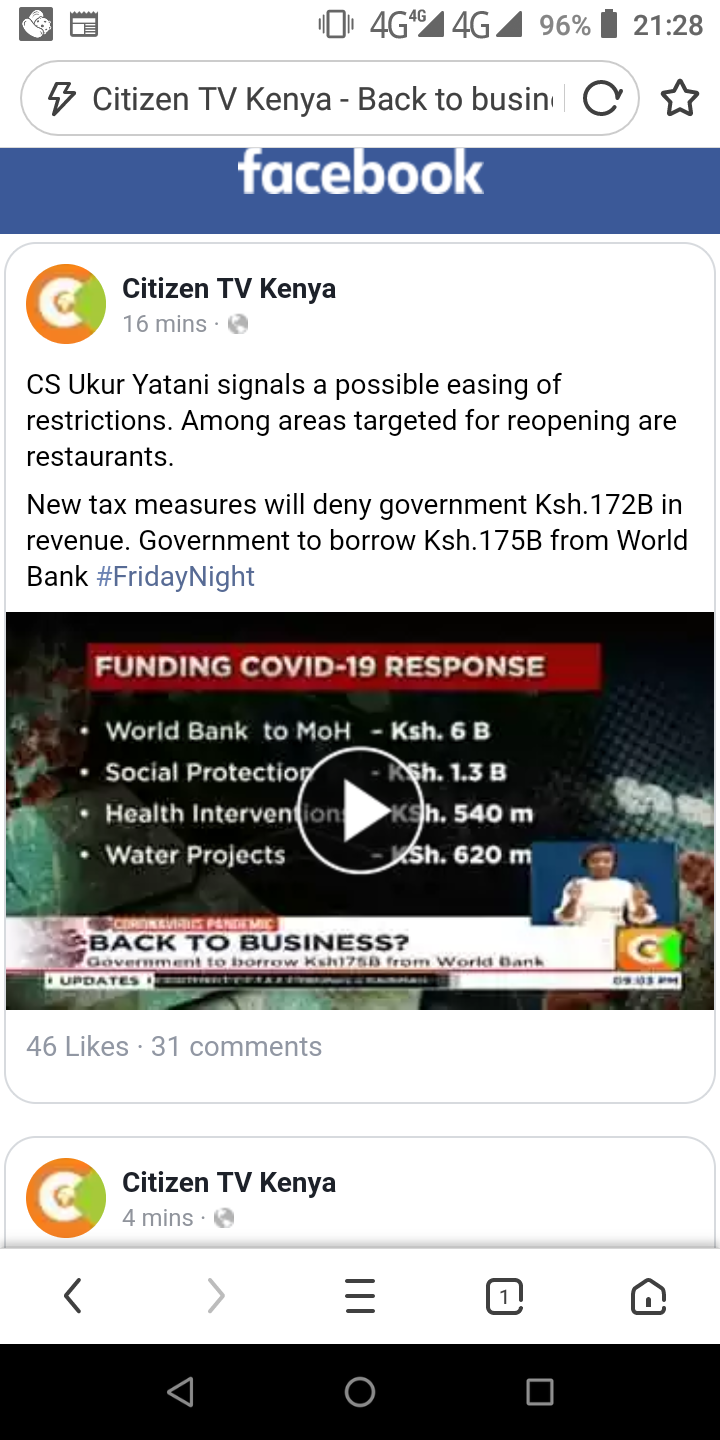This screenshot has width=720, height=1440.
Task: Open the Citizen TV Kenya page from the 4 mins post
Action: pos(228,1183)
